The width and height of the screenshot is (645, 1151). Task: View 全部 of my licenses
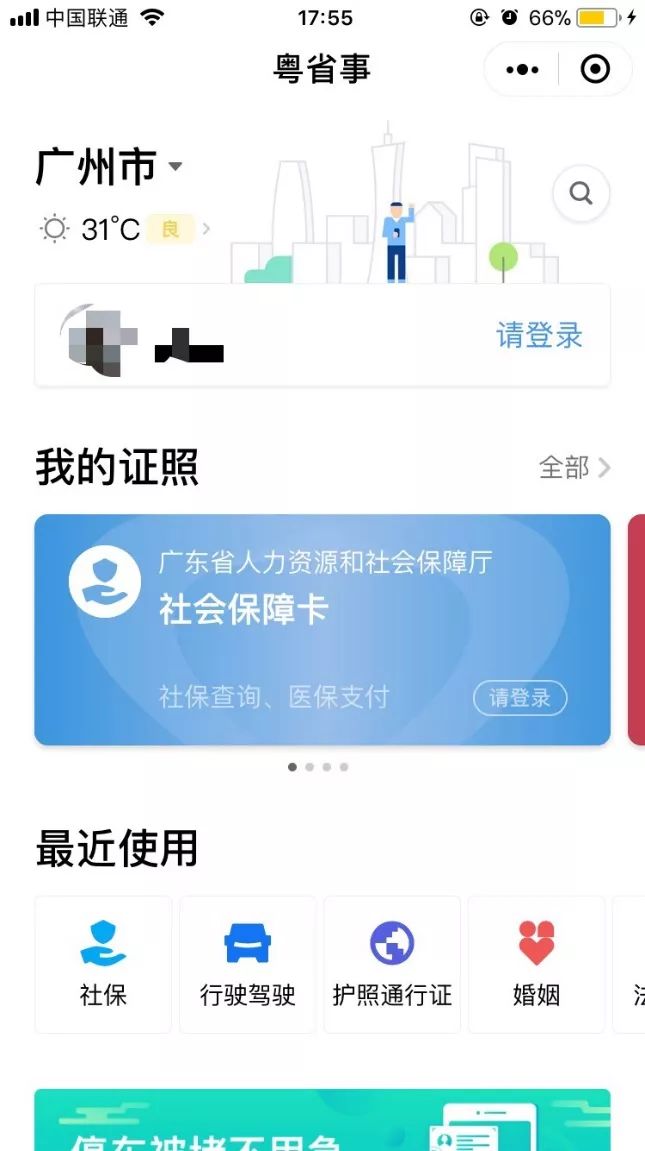(x=574, y=467)
